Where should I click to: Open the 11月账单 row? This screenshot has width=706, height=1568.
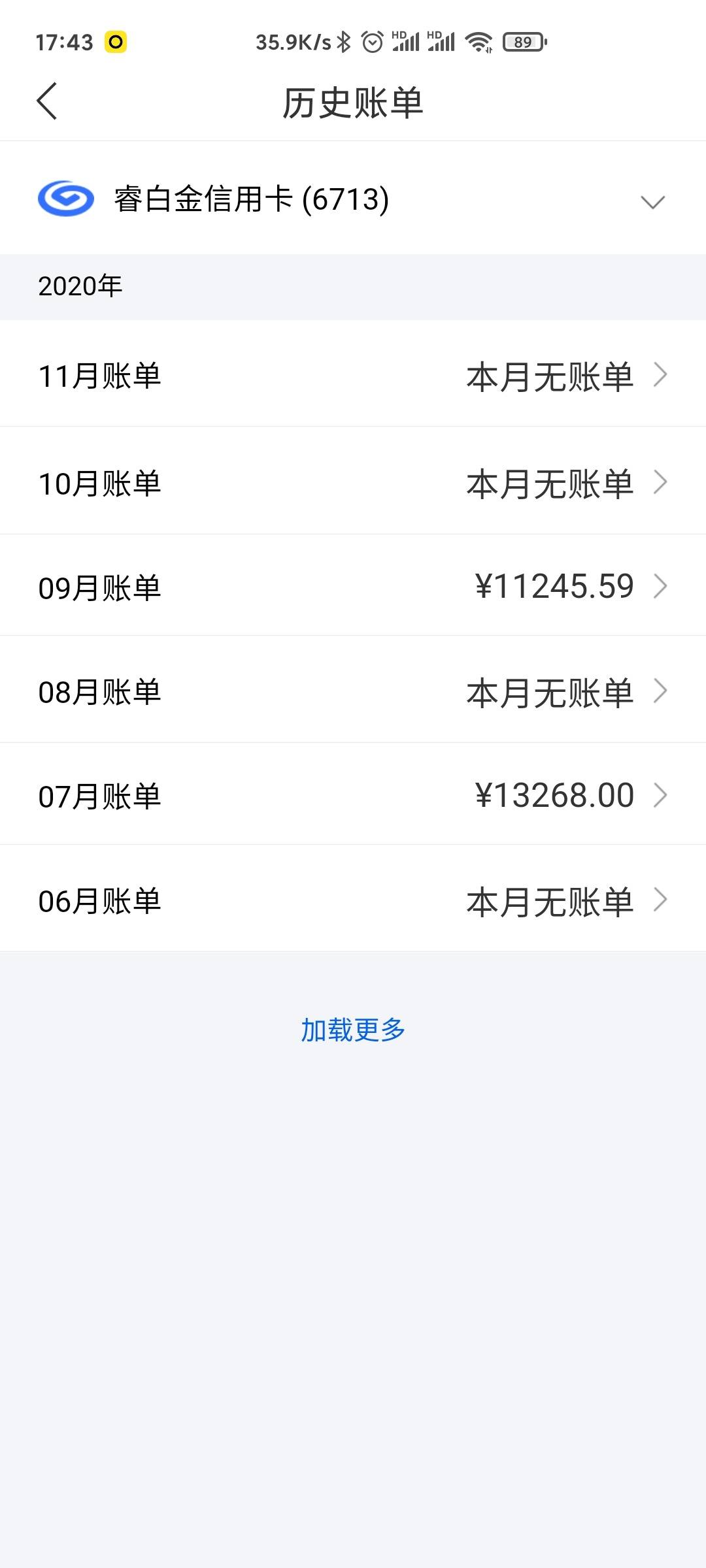click(353, 374)
